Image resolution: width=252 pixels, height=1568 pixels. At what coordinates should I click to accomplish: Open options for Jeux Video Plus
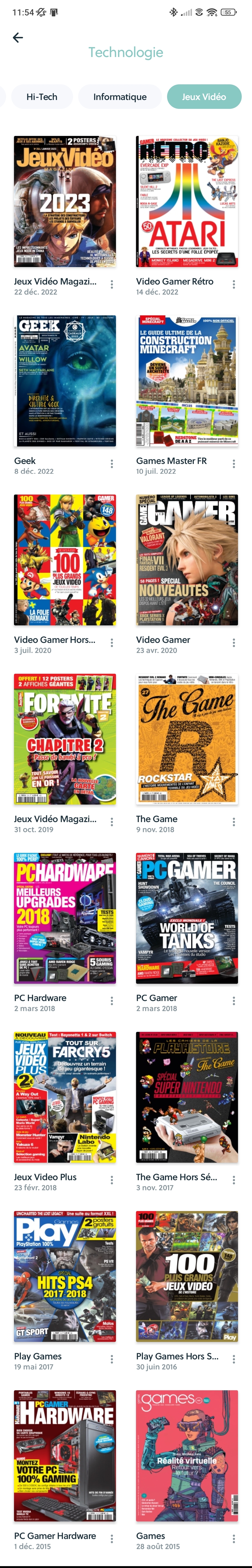pyautogui.click(x=112, y=1180)
